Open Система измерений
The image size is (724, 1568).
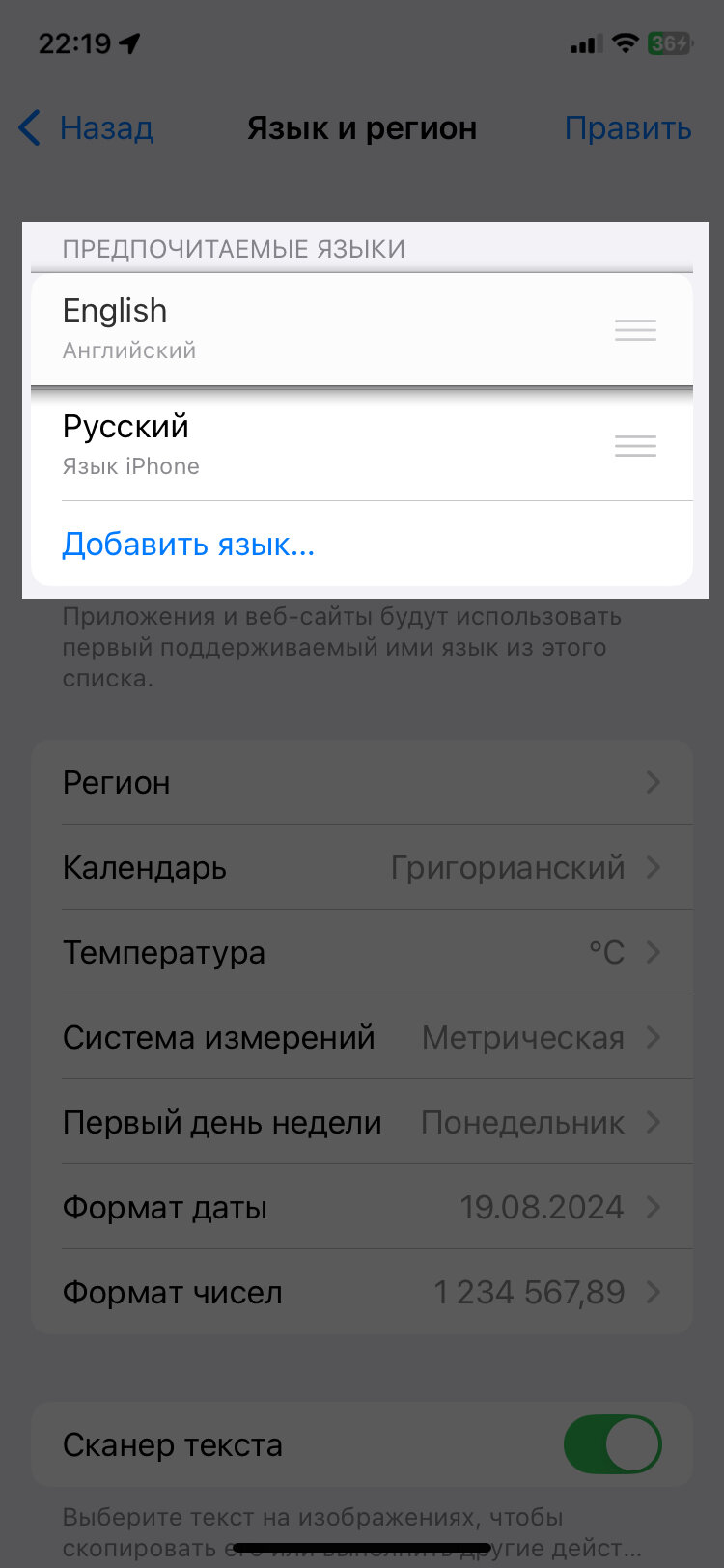362,1037
